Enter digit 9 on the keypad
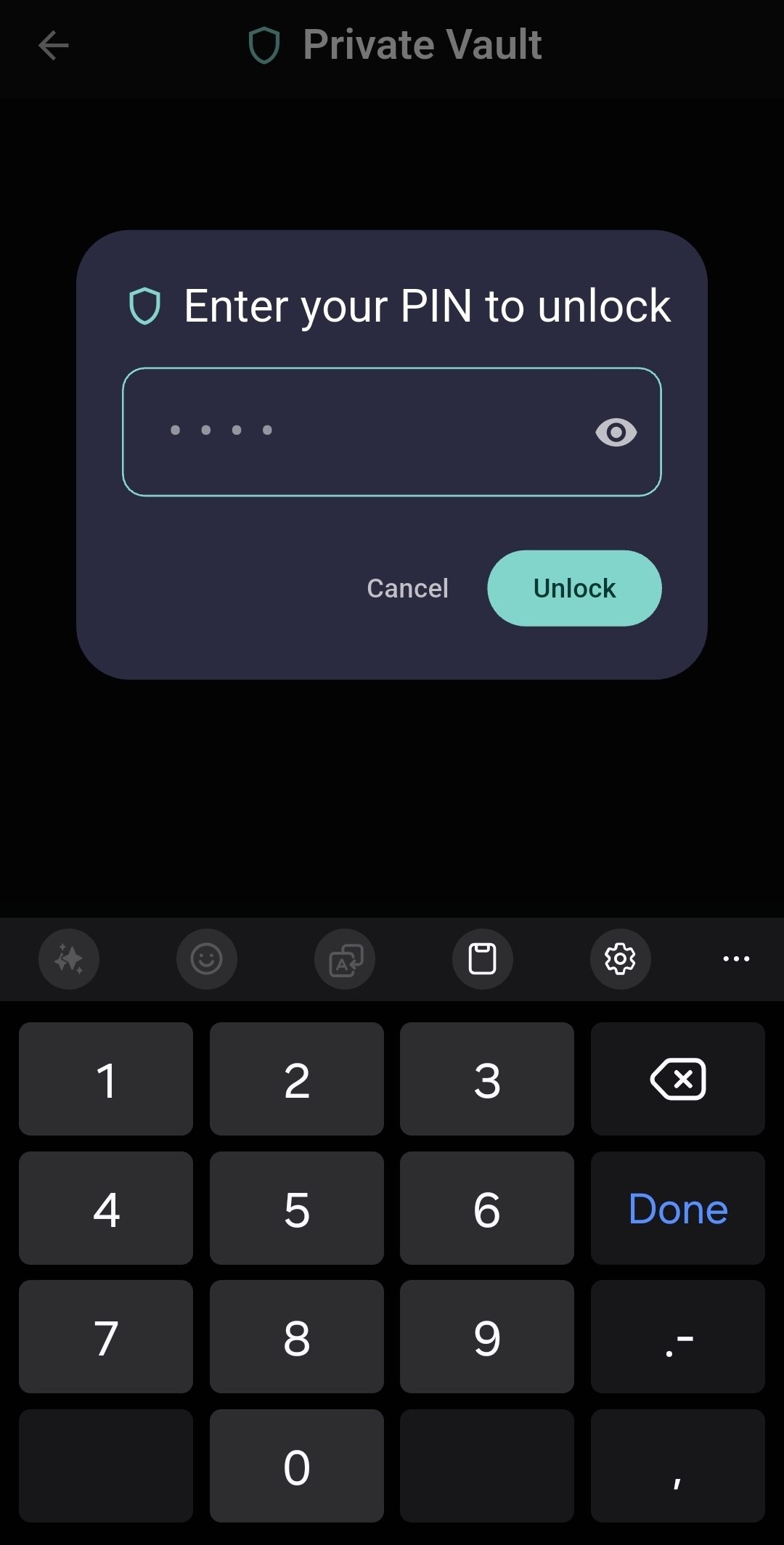This screenshot has width=784, height=1545. click(486, 1337)
